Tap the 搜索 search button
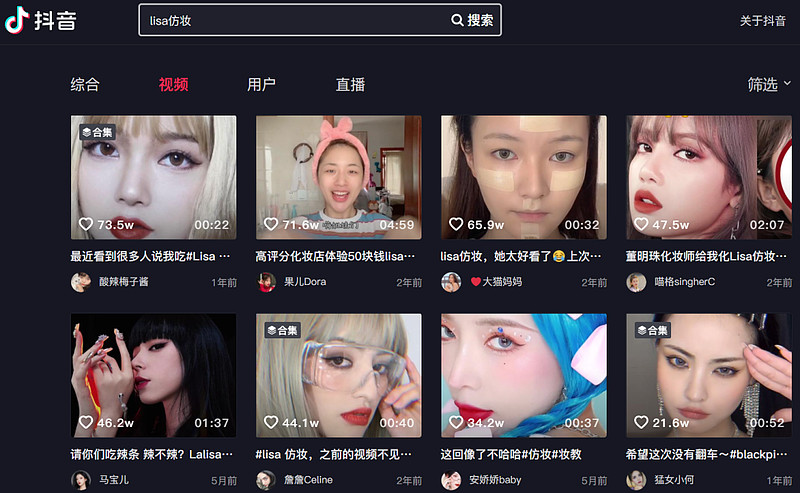Image resolution: width=800 pixels, height=493 pixels. (472, 20)
